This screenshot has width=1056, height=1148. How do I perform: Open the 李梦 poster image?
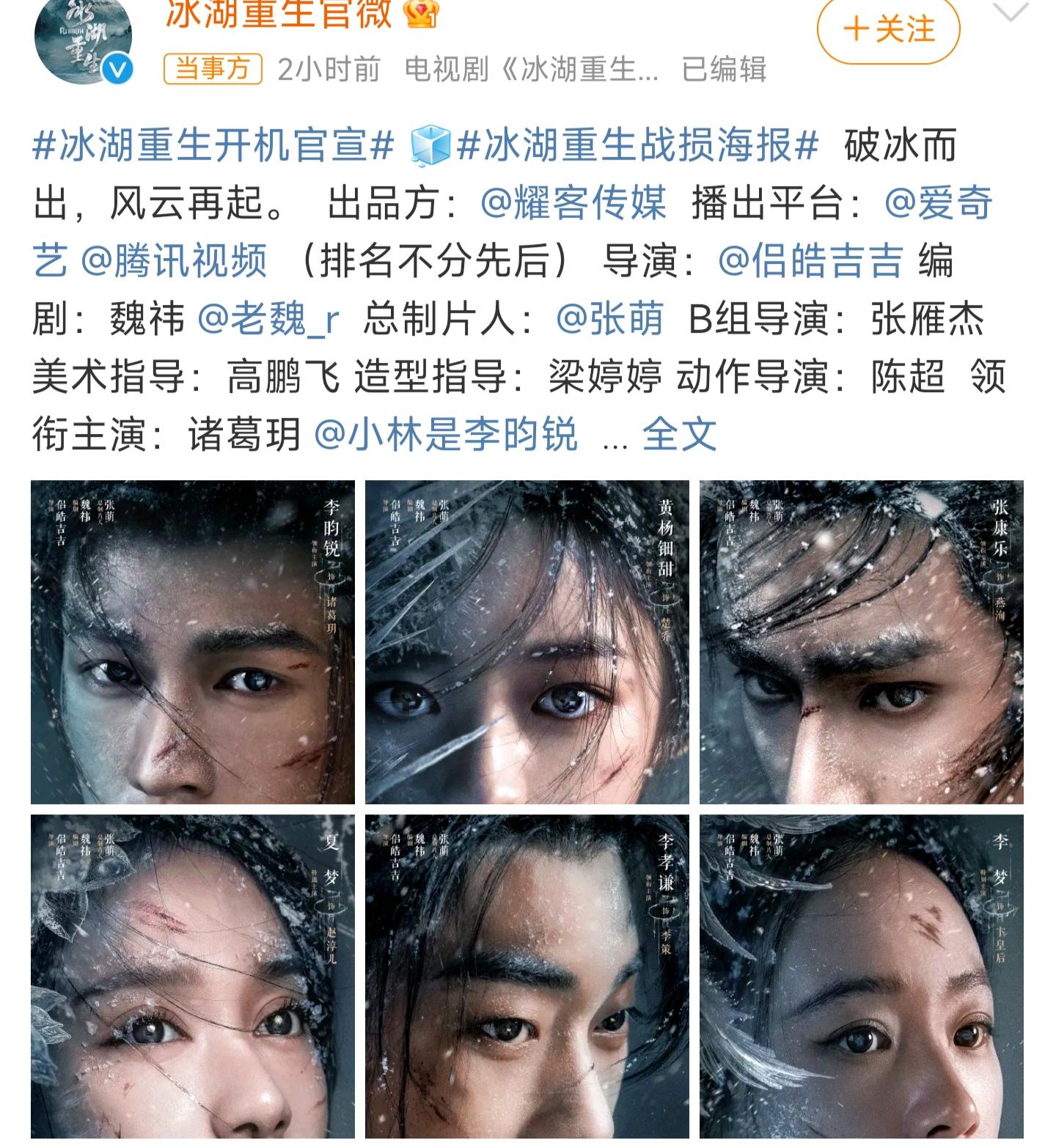[x=862, y=976]
